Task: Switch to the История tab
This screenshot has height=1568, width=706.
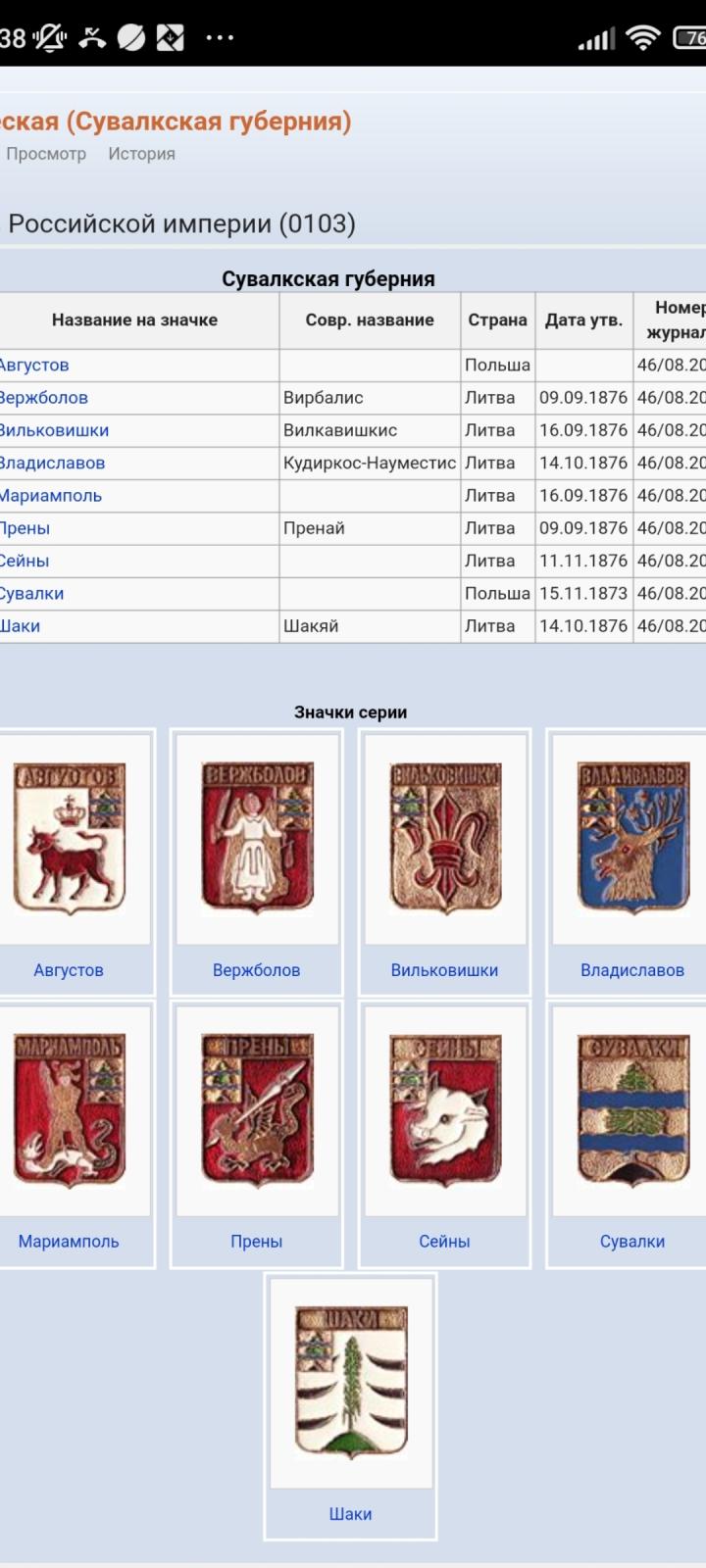Action: 142,154
